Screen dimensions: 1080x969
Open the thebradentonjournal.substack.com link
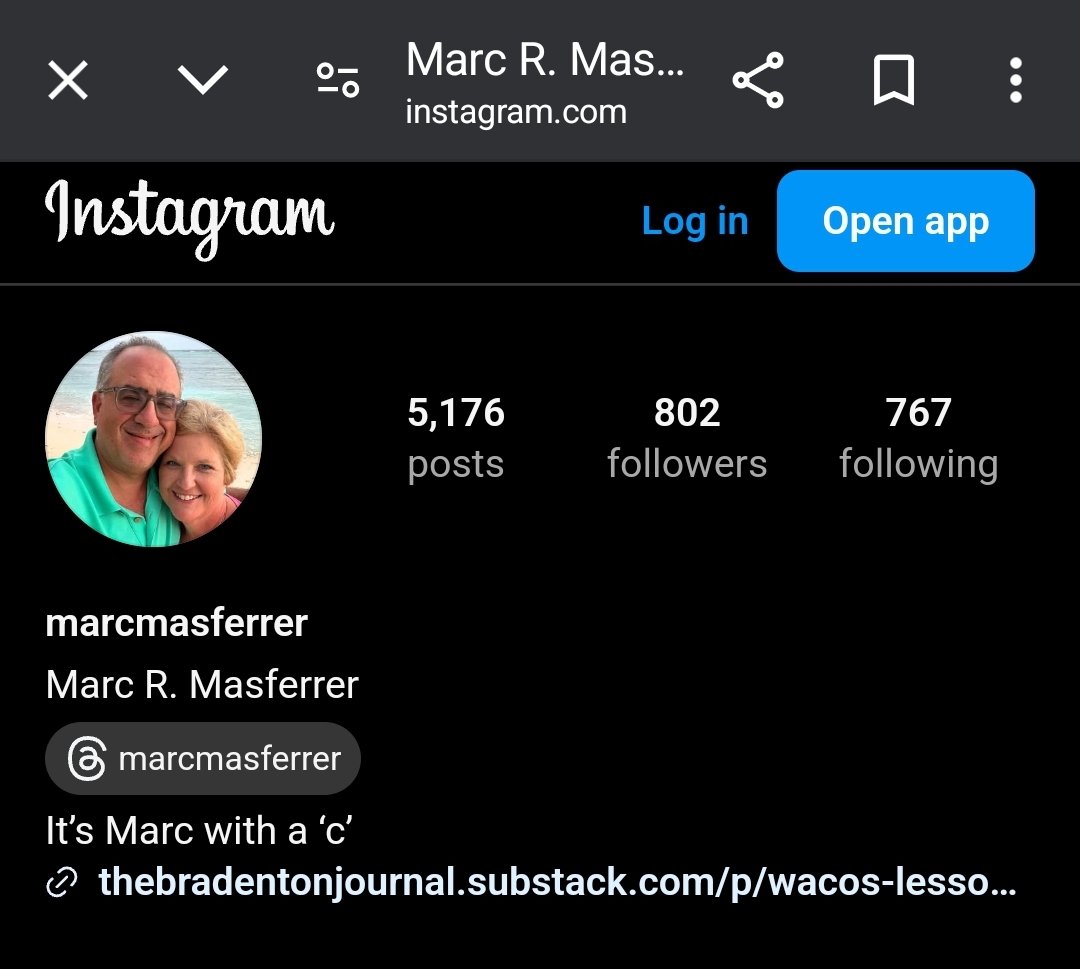pyautogui.click(x=556, y=883)
